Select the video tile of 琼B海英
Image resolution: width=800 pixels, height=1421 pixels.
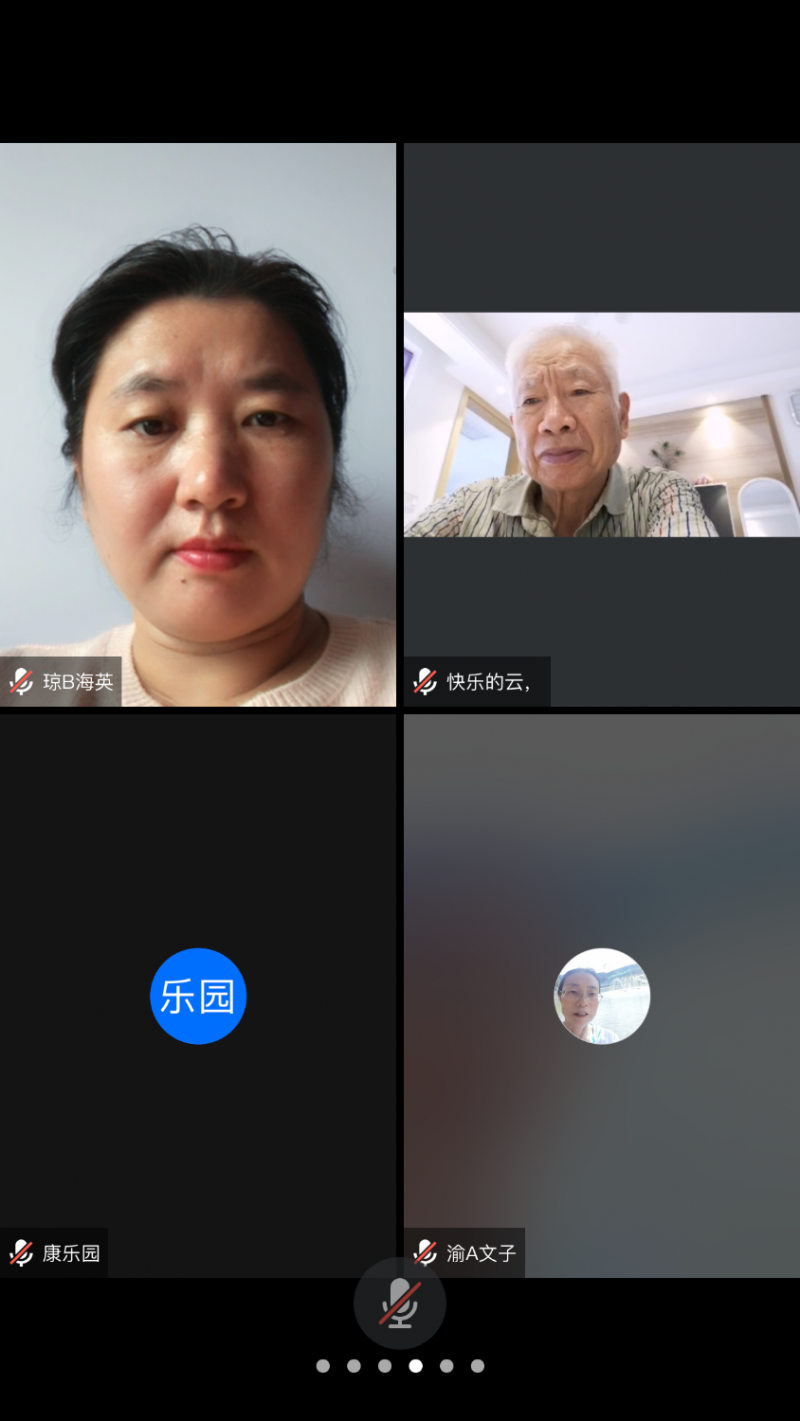pyautogui.click(x=198, y=425)
